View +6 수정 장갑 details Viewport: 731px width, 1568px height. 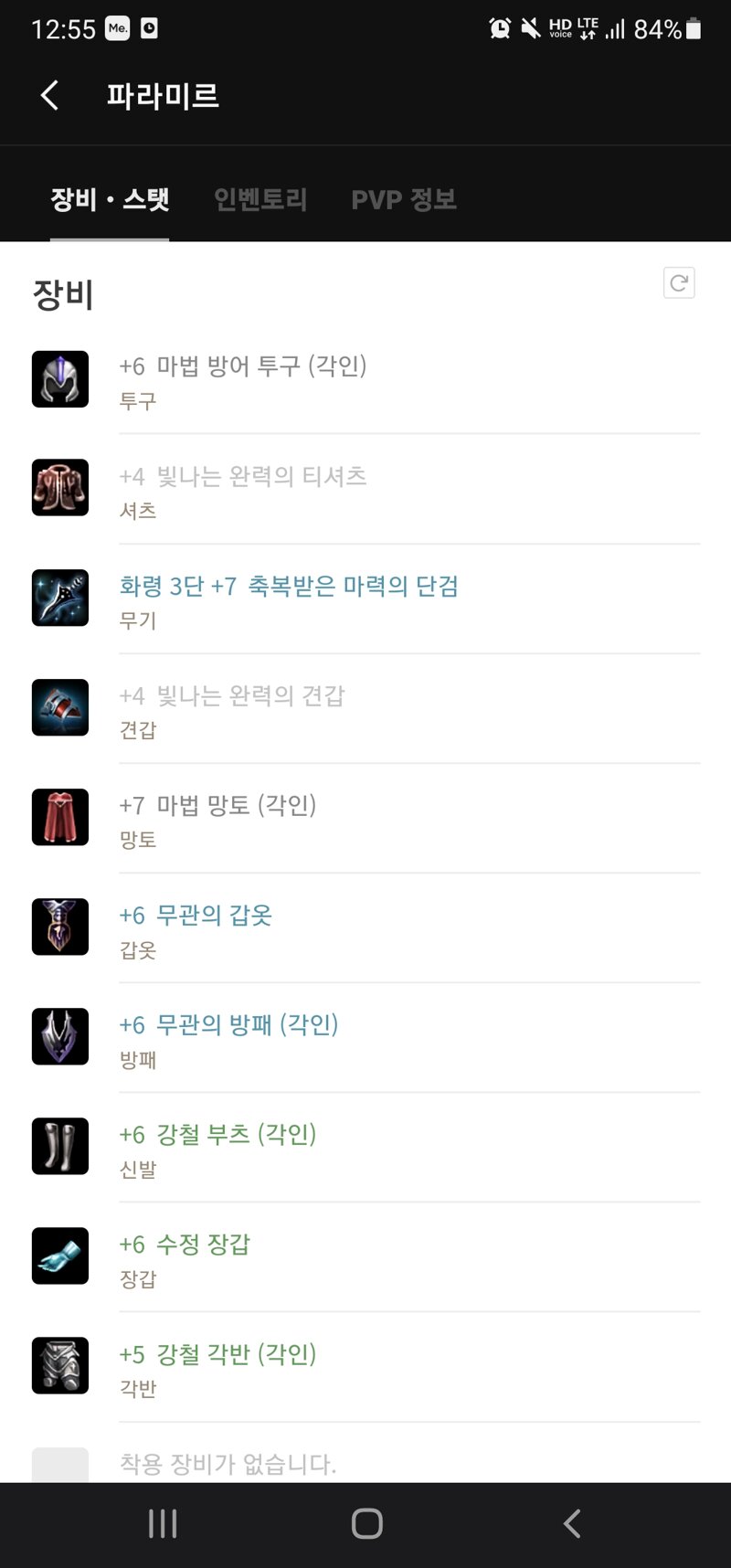[x=365, y=1256]
